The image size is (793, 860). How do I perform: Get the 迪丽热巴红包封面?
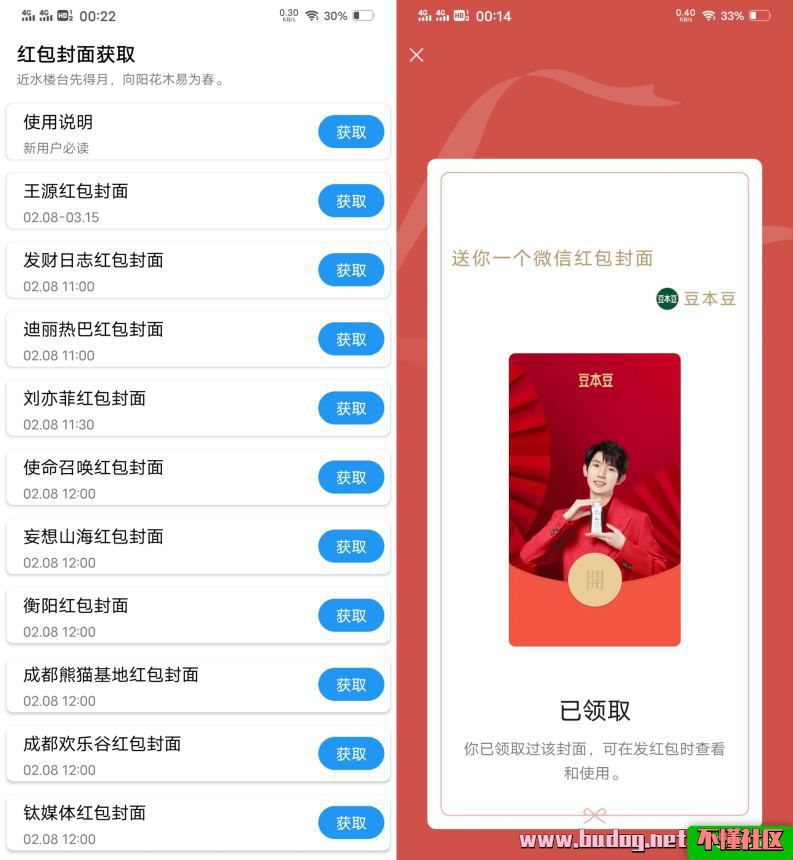[x=351, y=339]
